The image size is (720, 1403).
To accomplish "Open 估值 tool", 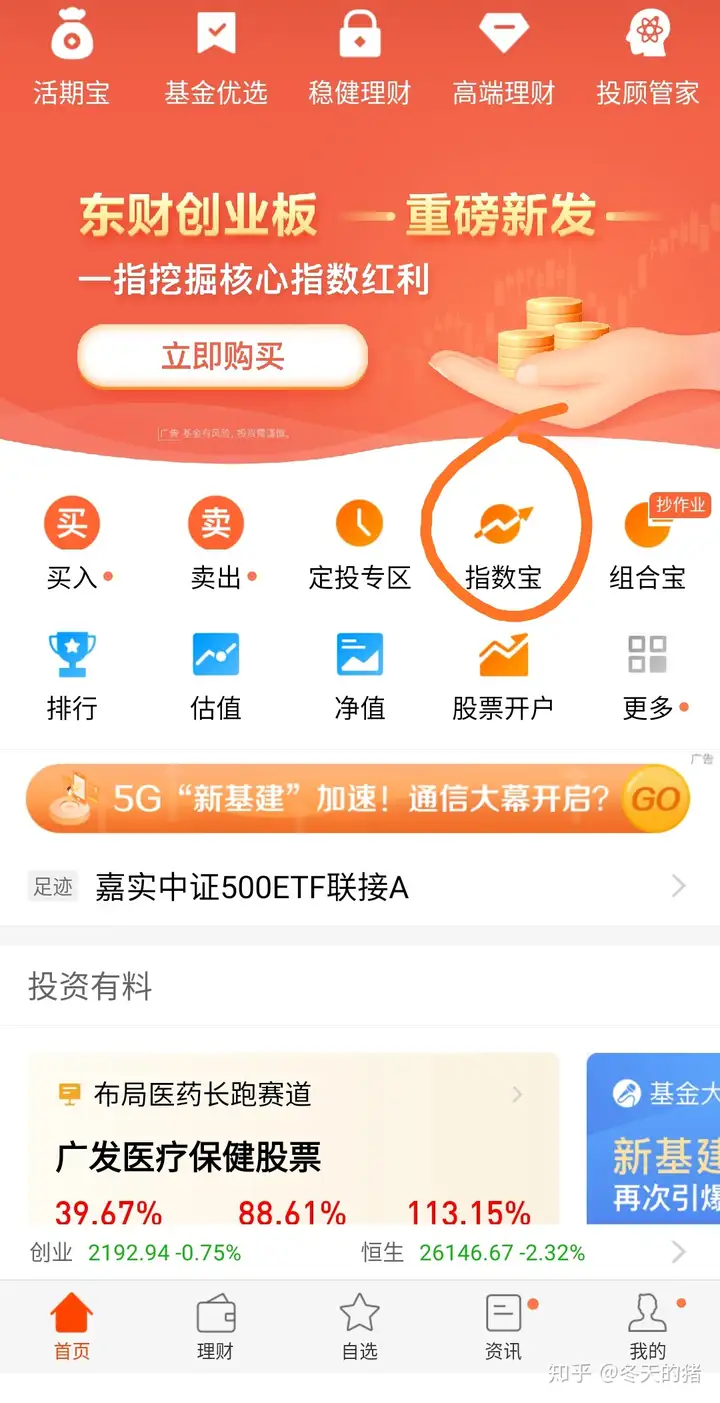I will [216, 675].
